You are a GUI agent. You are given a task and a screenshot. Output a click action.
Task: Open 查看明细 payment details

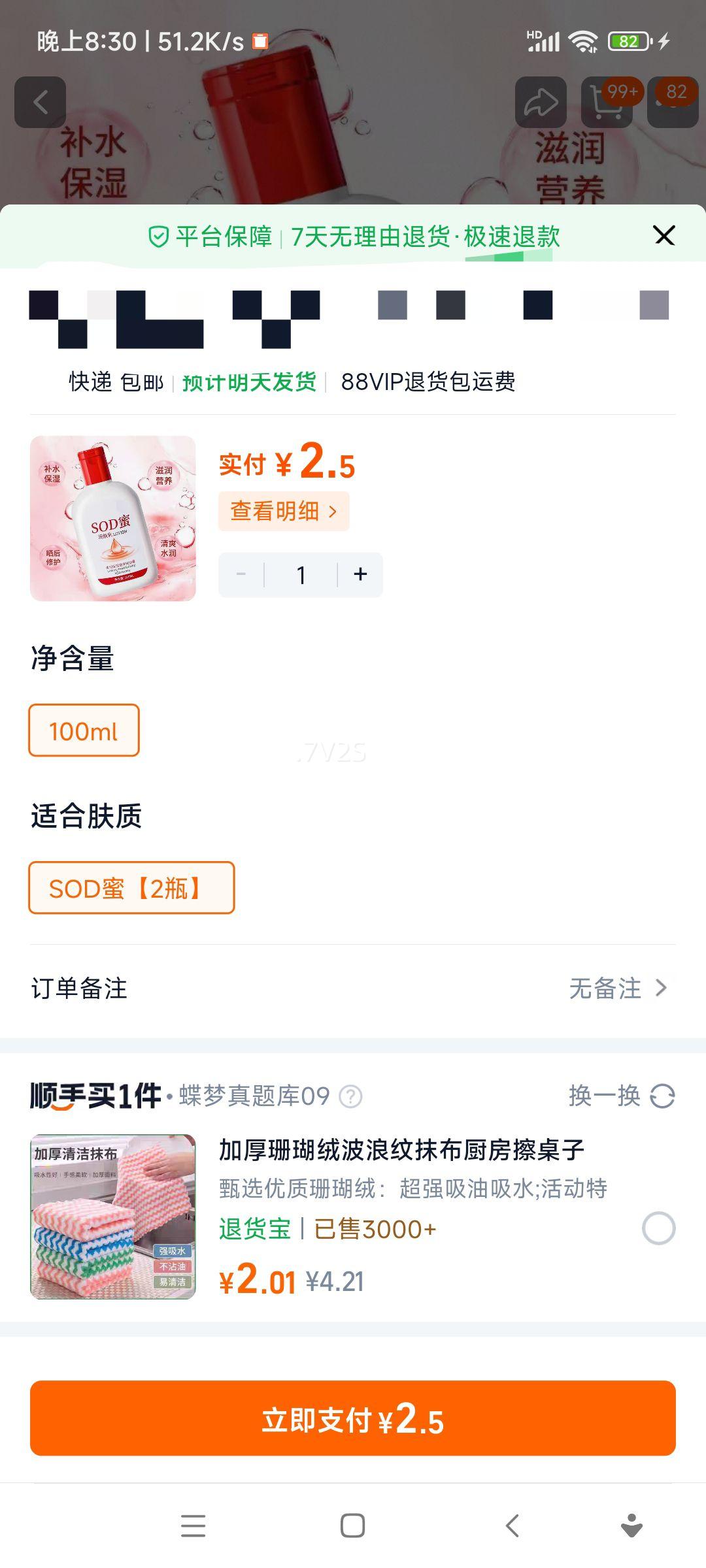click(284, 511)
